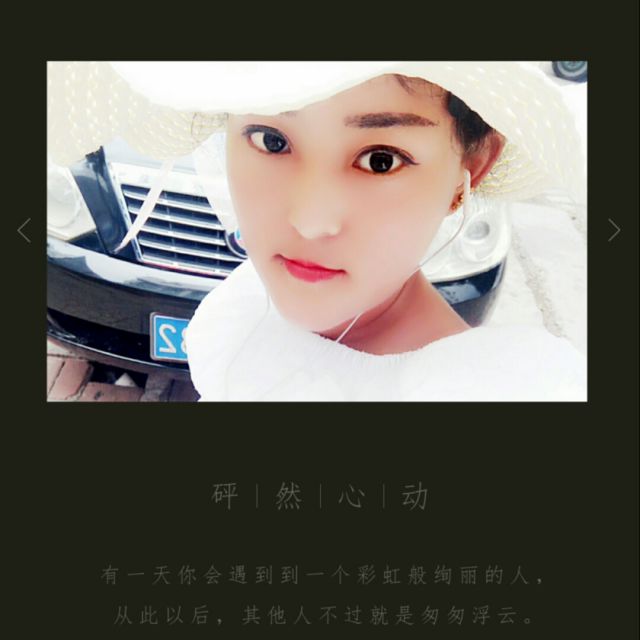This screenshot has height=640, width=640.
Task: Go to the next photo with right arrow
Action: [614, 230]
